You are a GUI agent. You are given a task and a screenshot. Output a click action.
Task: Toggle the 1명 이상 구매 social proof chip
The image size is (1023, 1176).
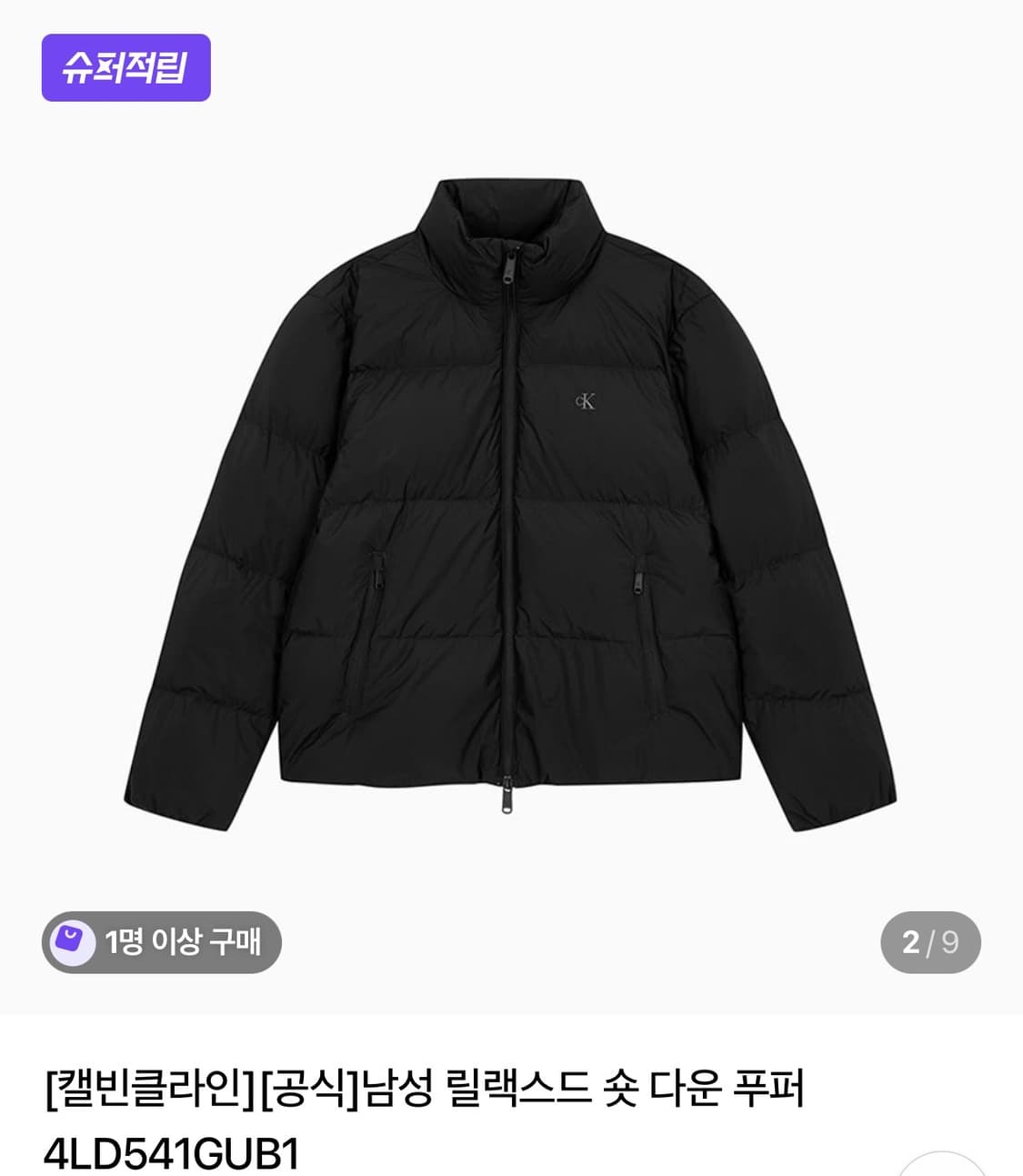[x=164, y=944]
